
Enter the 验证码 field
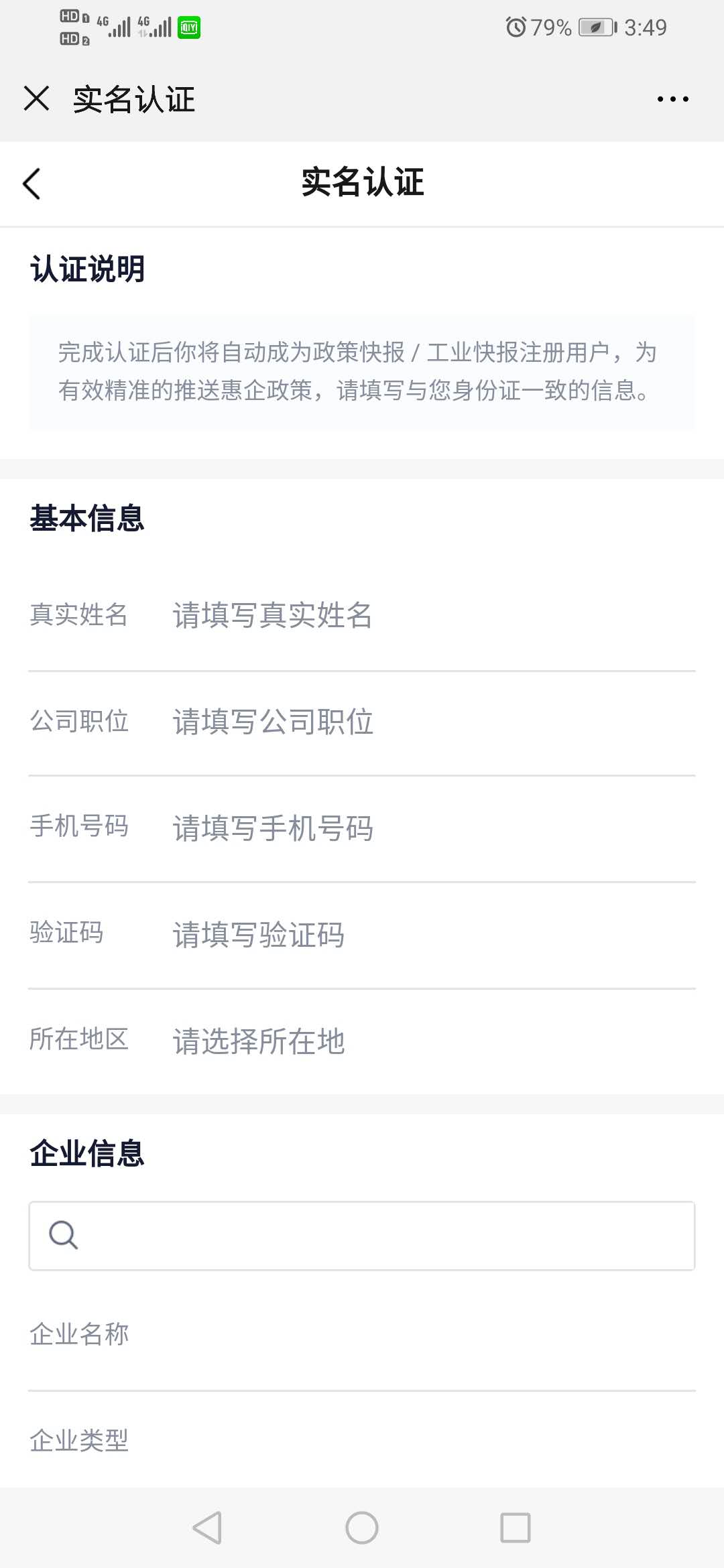pyautogui.click(x=429, y=935)
